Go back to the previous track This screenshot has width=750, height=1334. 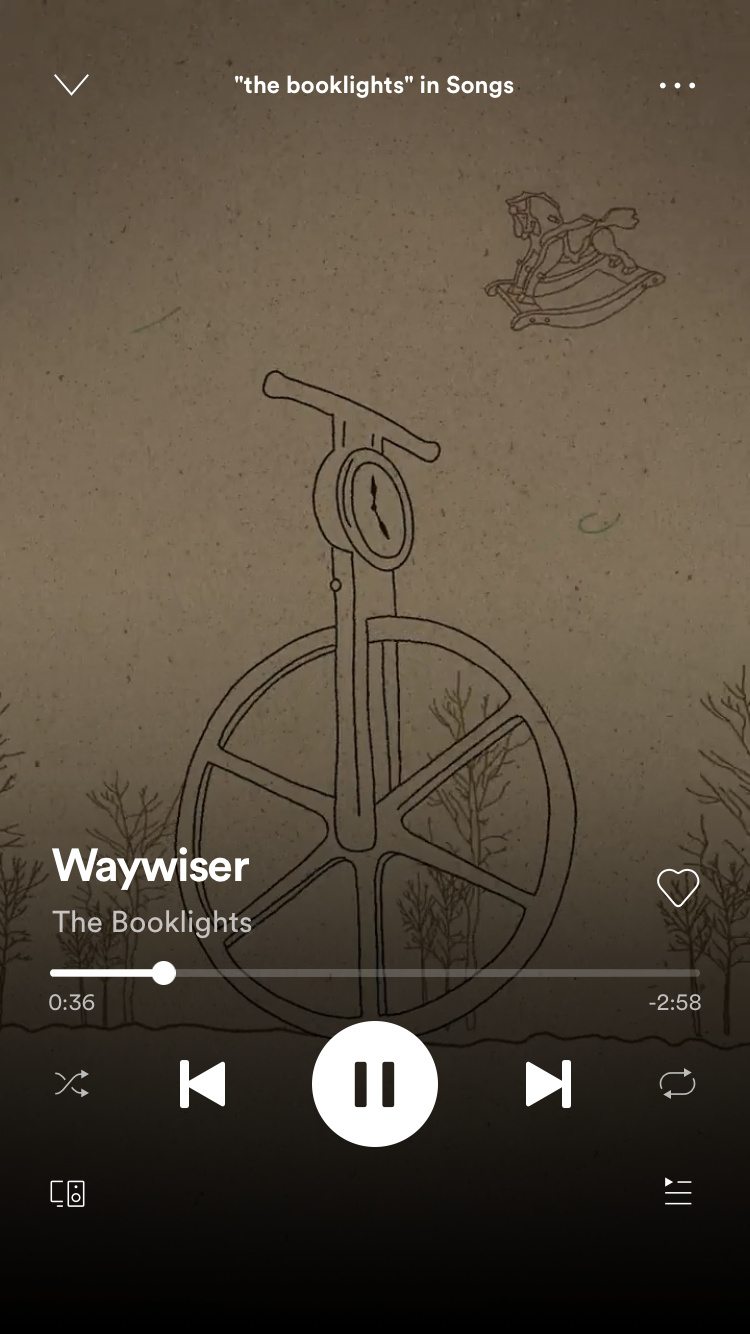(202, 1084)
